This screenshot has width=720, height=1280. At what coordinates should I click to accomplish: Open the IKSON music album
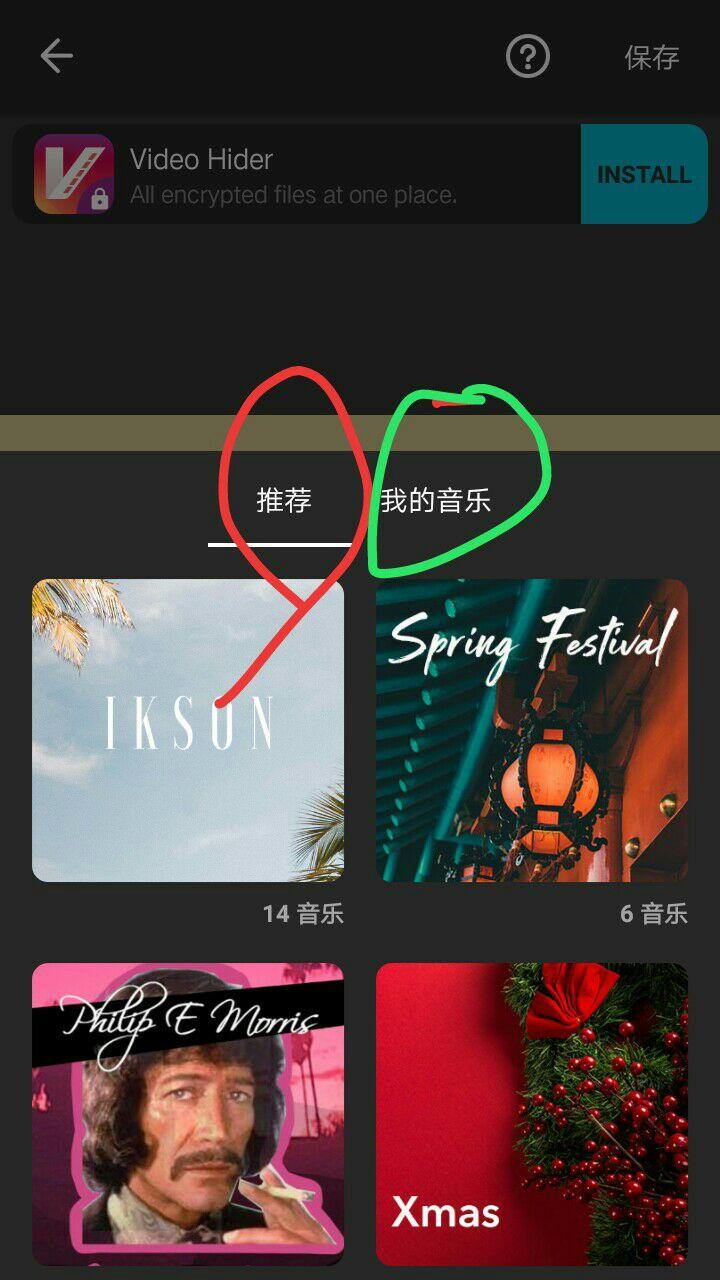[188, 730]
